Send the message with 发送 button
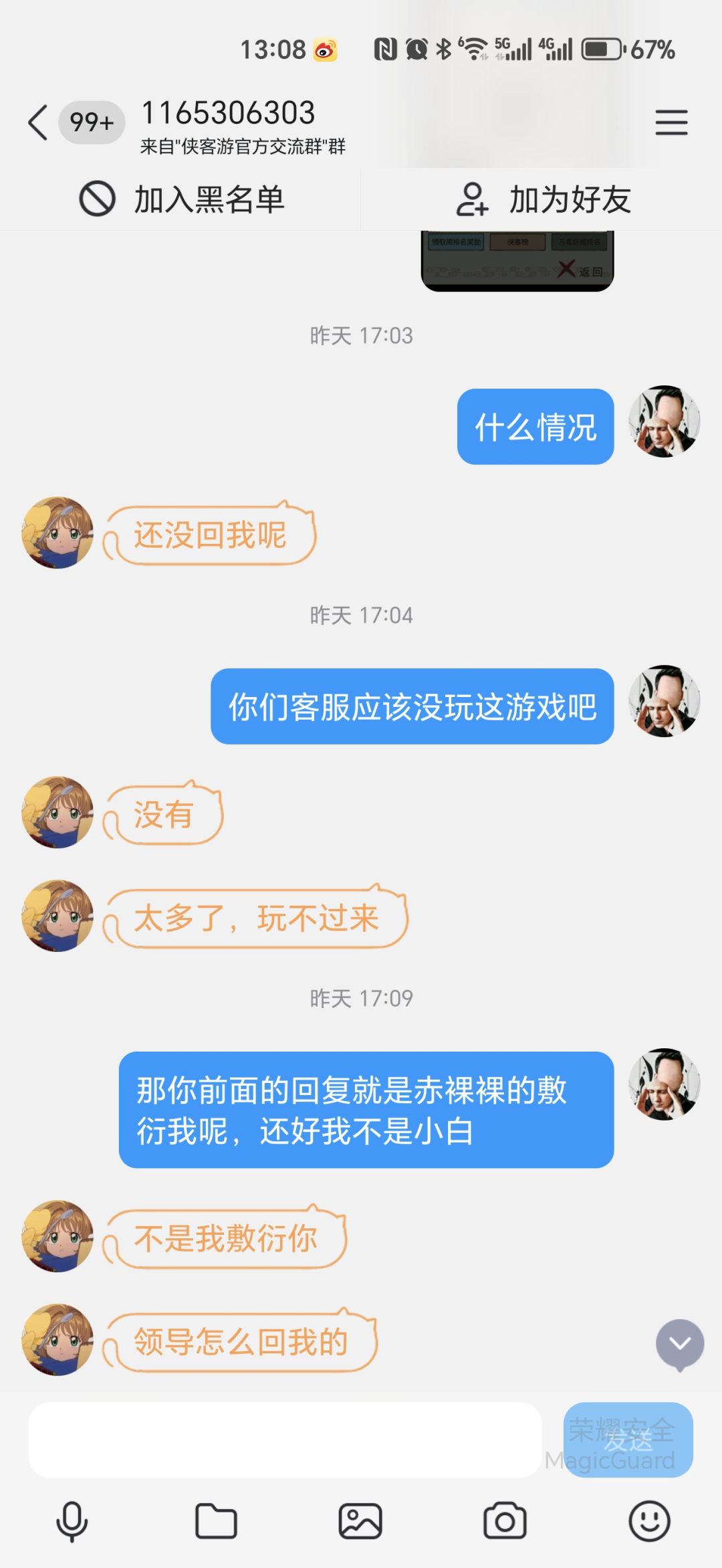Viewport: 722px width, 1568px height. tap(628, 1440)
